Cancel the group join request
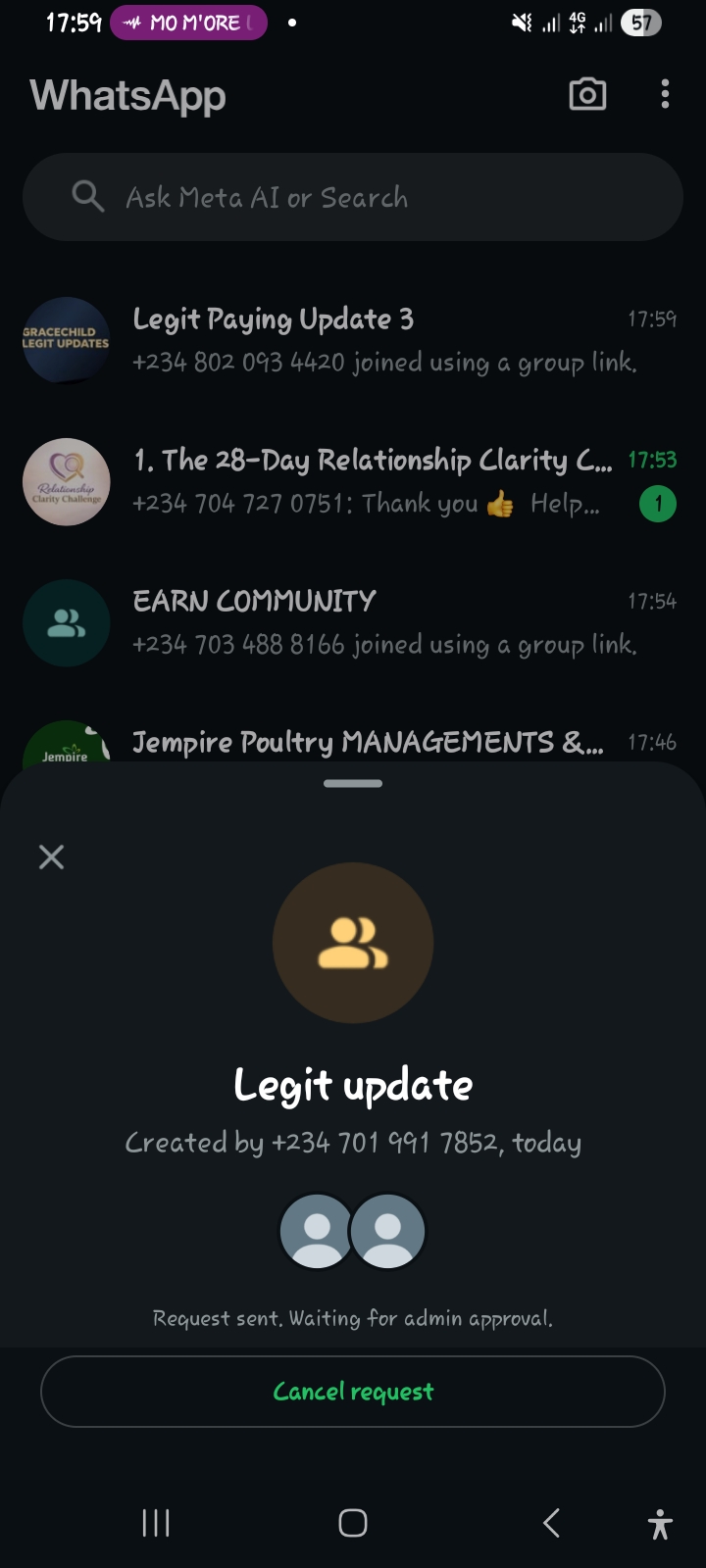 click(x=353, y=1392)
